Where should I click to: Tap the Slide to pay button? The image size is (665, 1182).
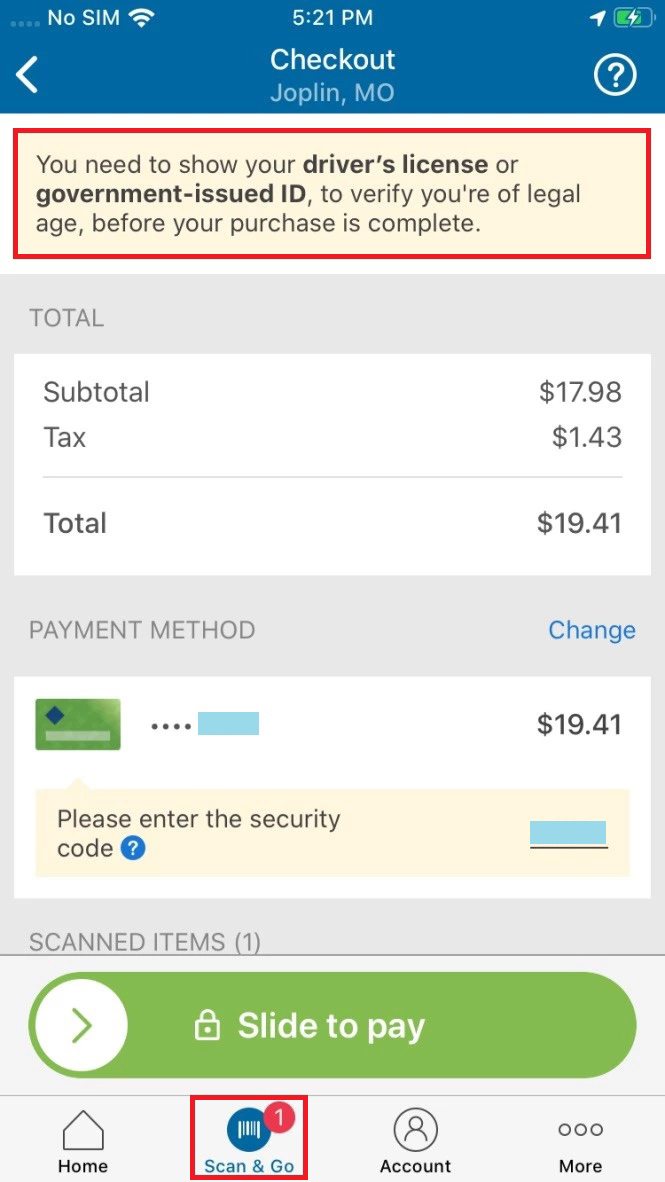[332, 1025]
